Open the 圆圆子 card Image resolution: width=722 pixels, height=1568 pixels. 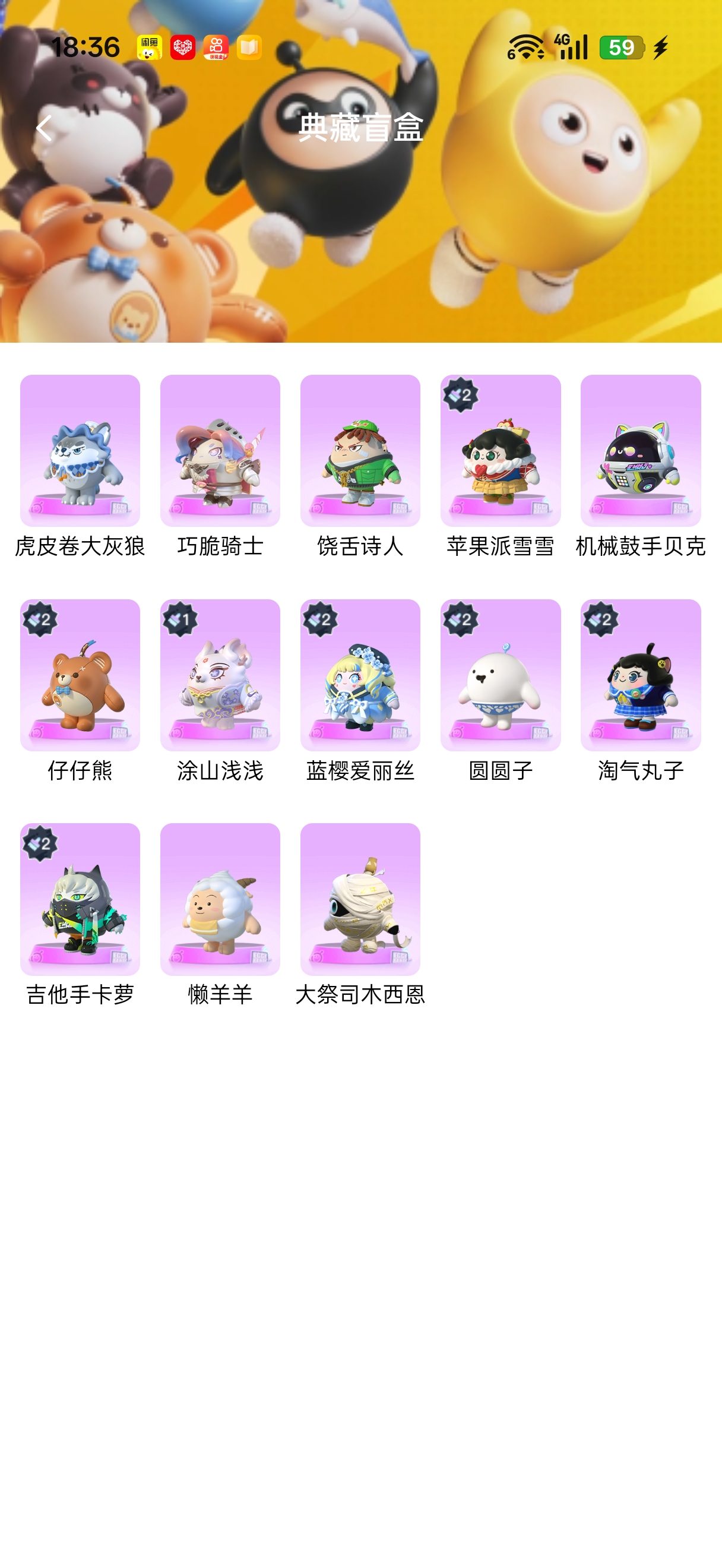pyautogui.click(x=500, y=675)
